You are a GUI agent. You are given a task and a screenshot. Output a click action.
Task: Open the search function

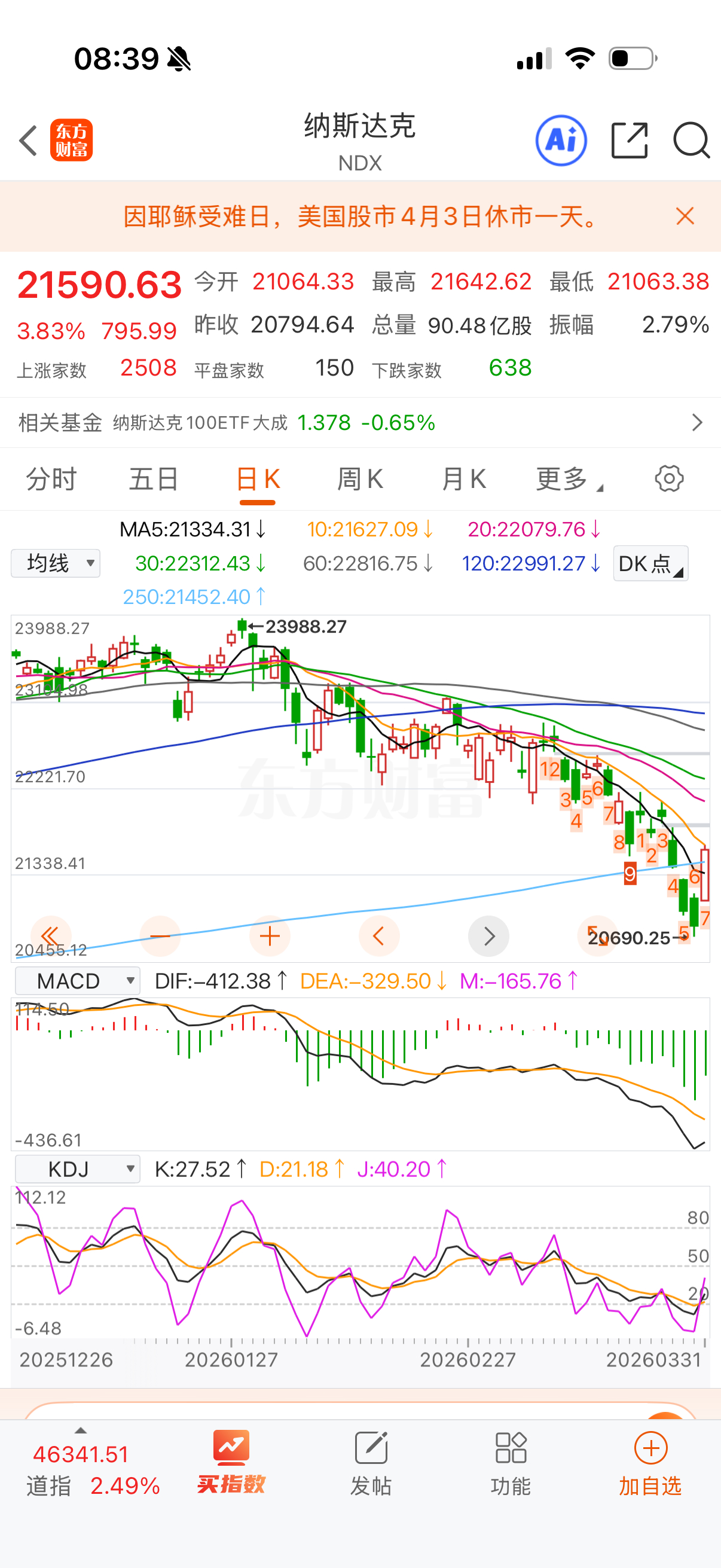coord(691,140)
